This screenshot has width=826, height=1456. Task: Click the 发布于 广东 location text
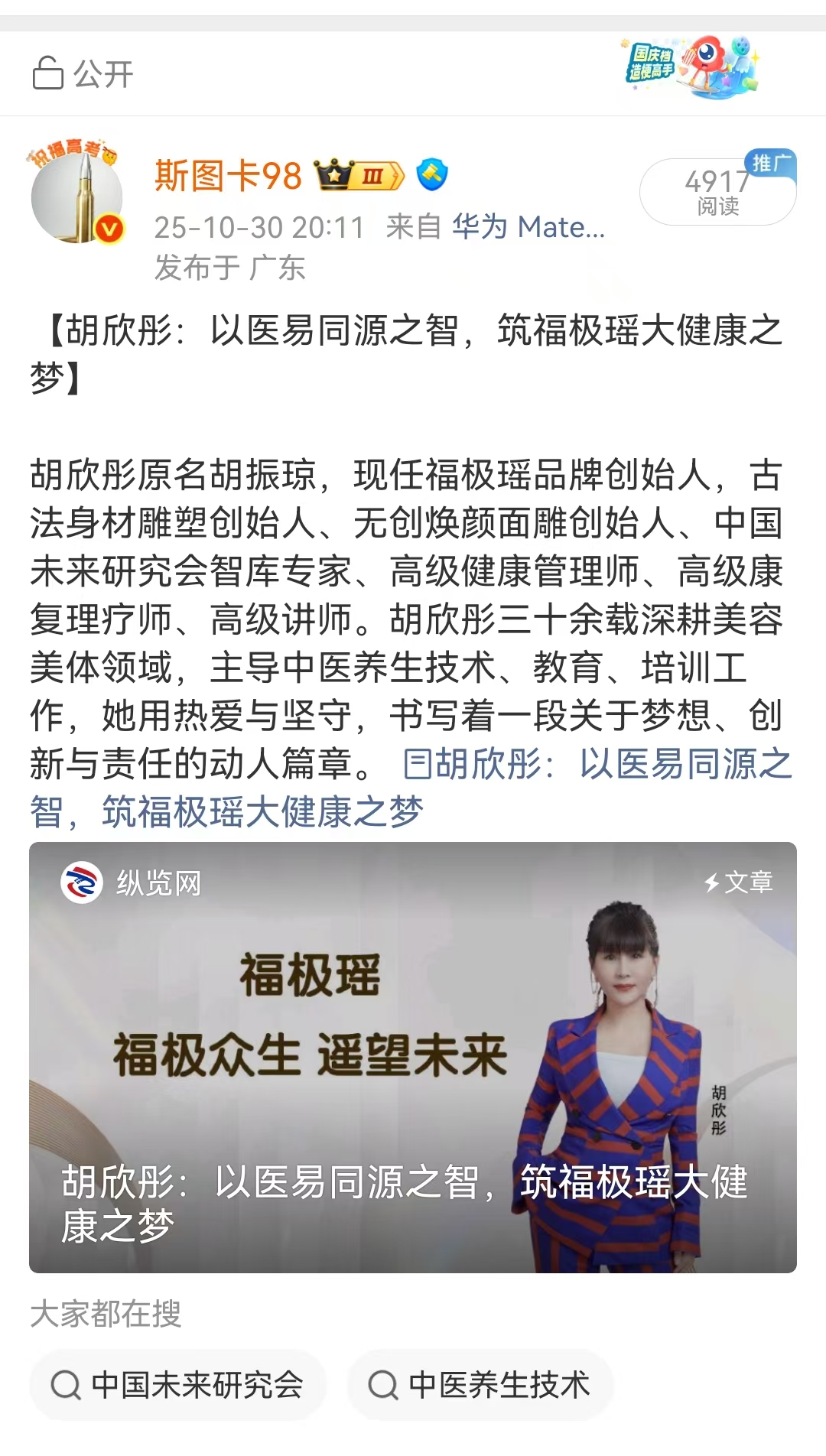[x=229, y=267]
